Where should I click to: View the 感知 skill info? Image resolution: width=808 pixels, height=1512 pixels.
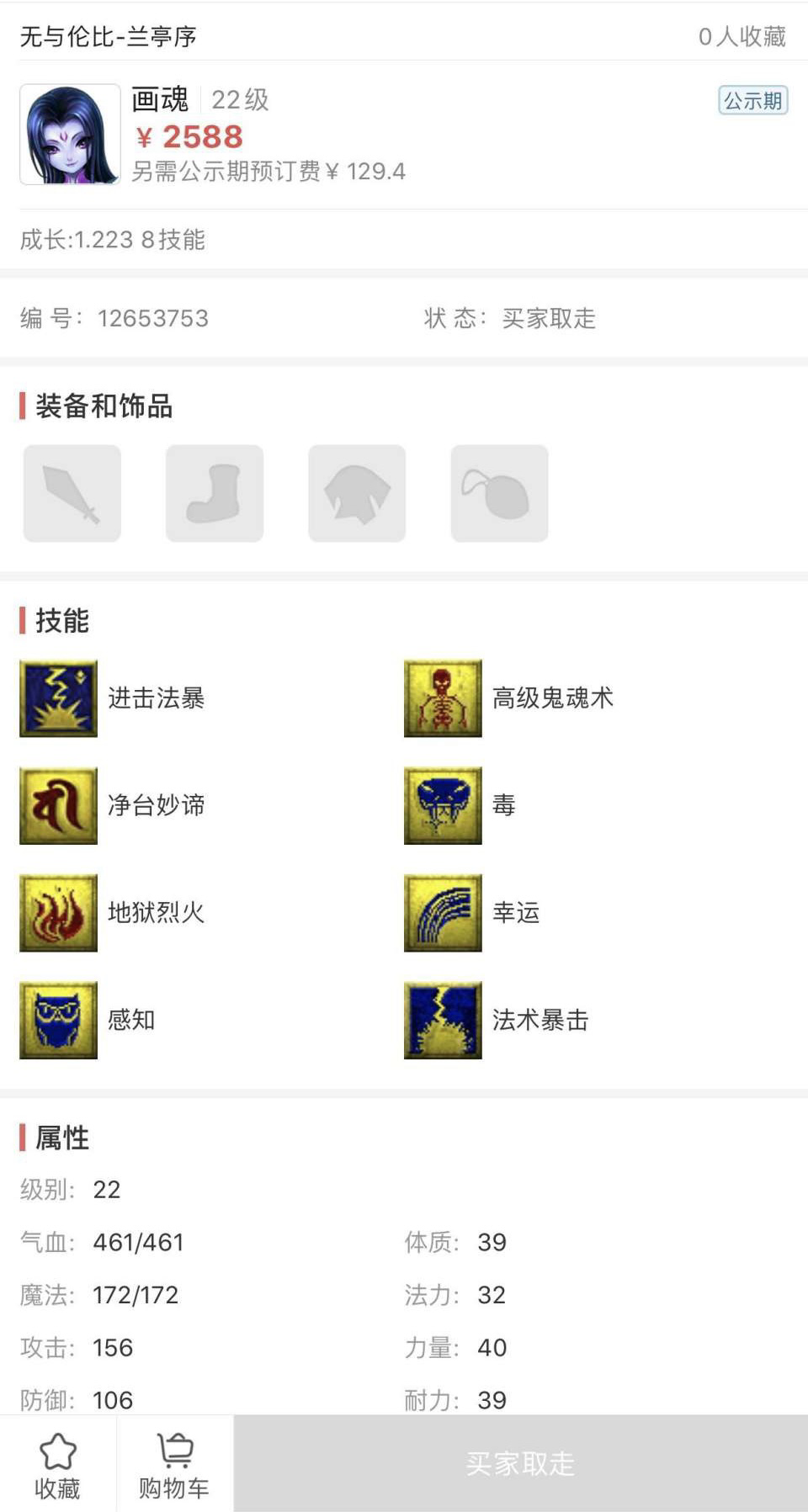pyautogui.click(x=58, y=1020)
